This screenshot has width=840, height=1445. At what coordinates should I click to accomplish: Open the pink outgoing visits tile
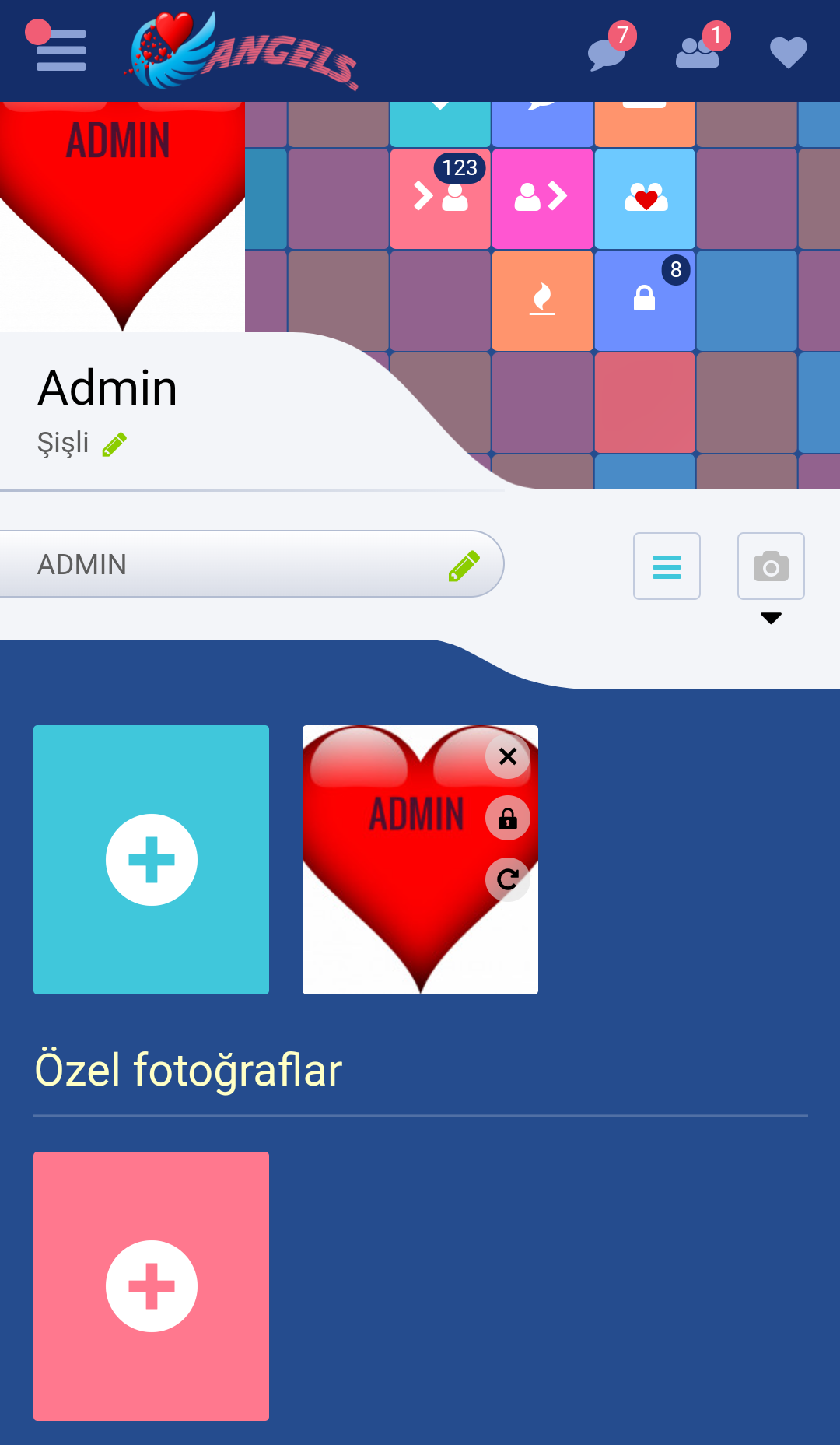[542, 198]
